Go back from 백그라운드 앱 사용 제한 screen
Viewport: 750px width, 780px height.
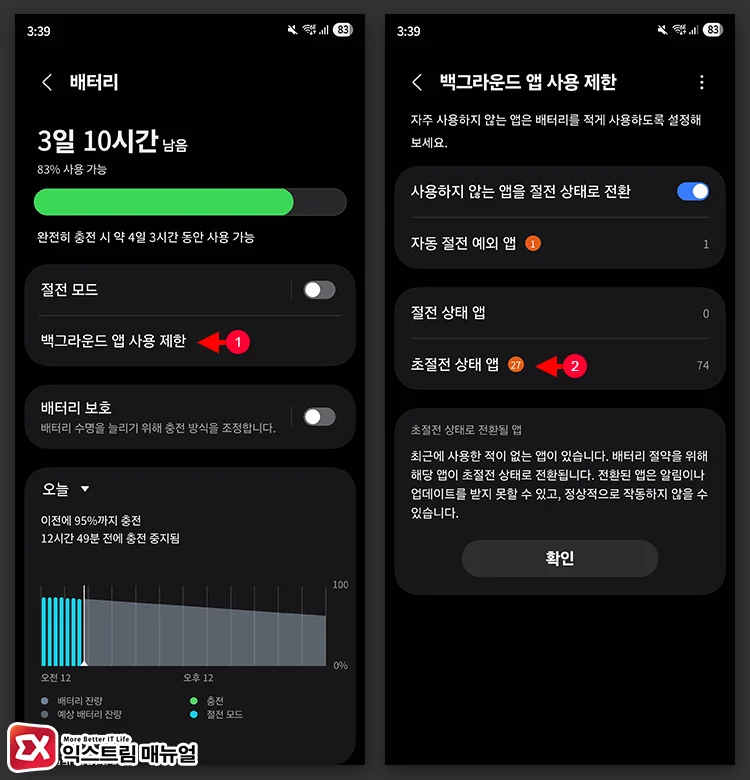[417, 82]
